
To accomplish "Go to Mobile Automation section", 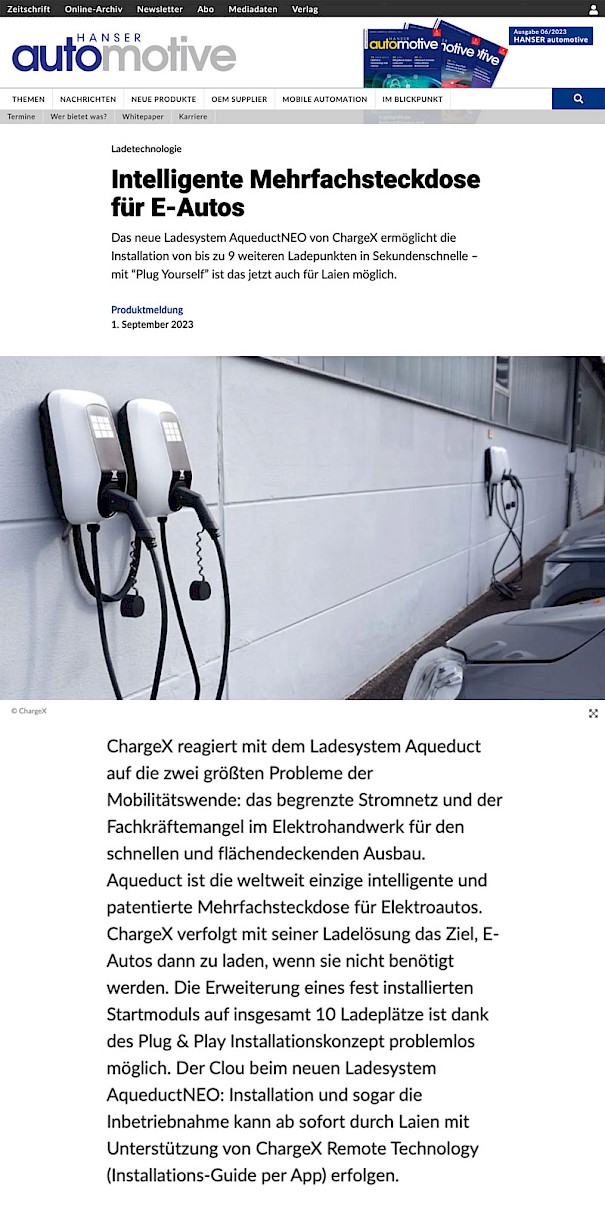I will point(324,99).
